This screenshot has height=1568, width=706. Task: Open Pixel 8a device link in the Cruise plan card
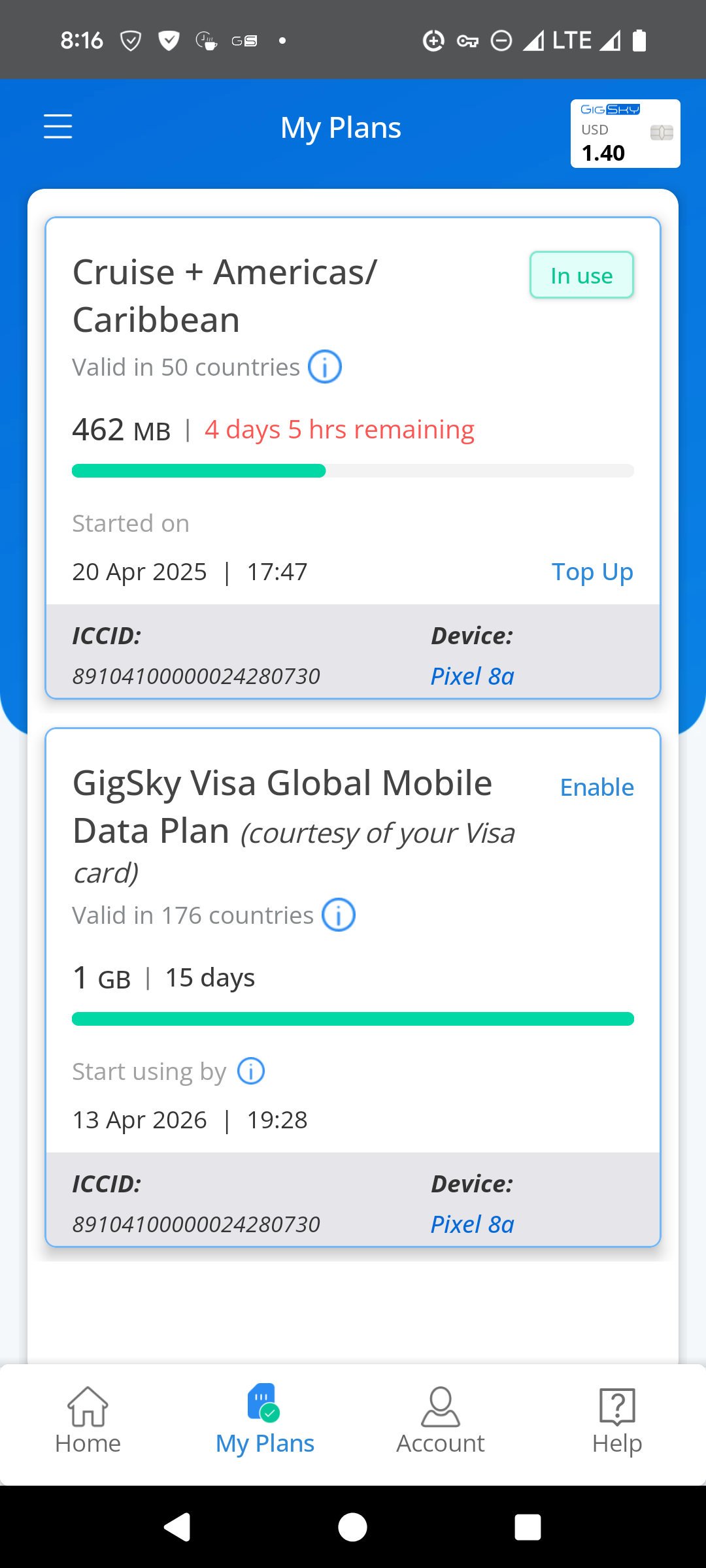tap(472, 676)
